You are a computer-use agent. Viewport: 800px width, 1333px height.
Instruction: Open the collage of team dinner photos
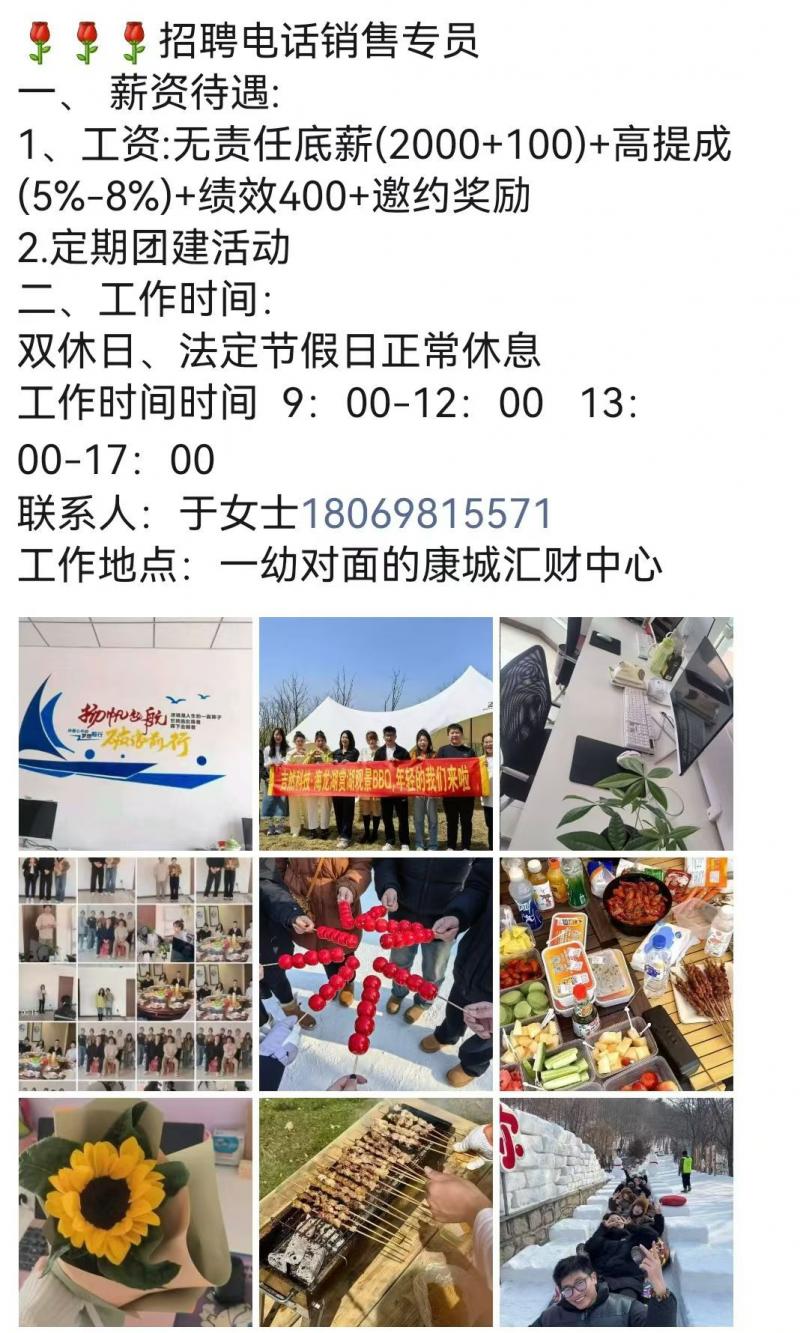(x=136, y=974)
